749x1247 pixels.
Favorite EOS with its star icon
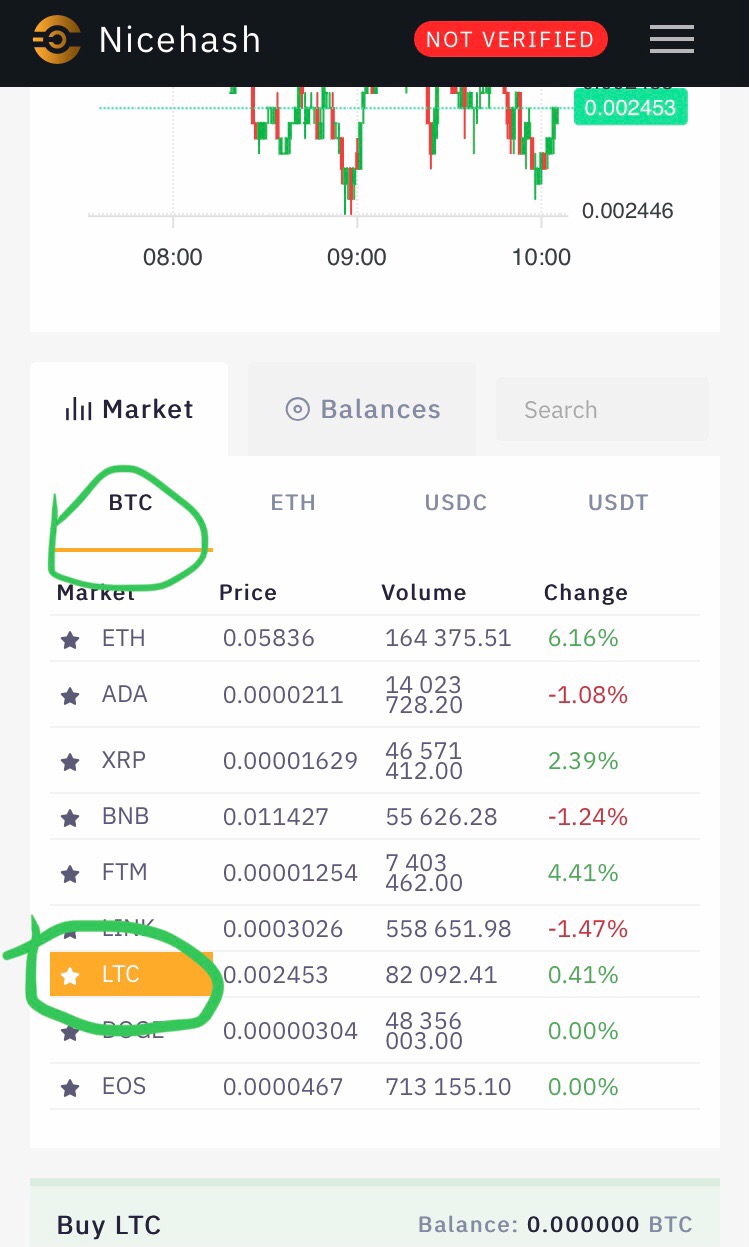tap(70, 1088)
